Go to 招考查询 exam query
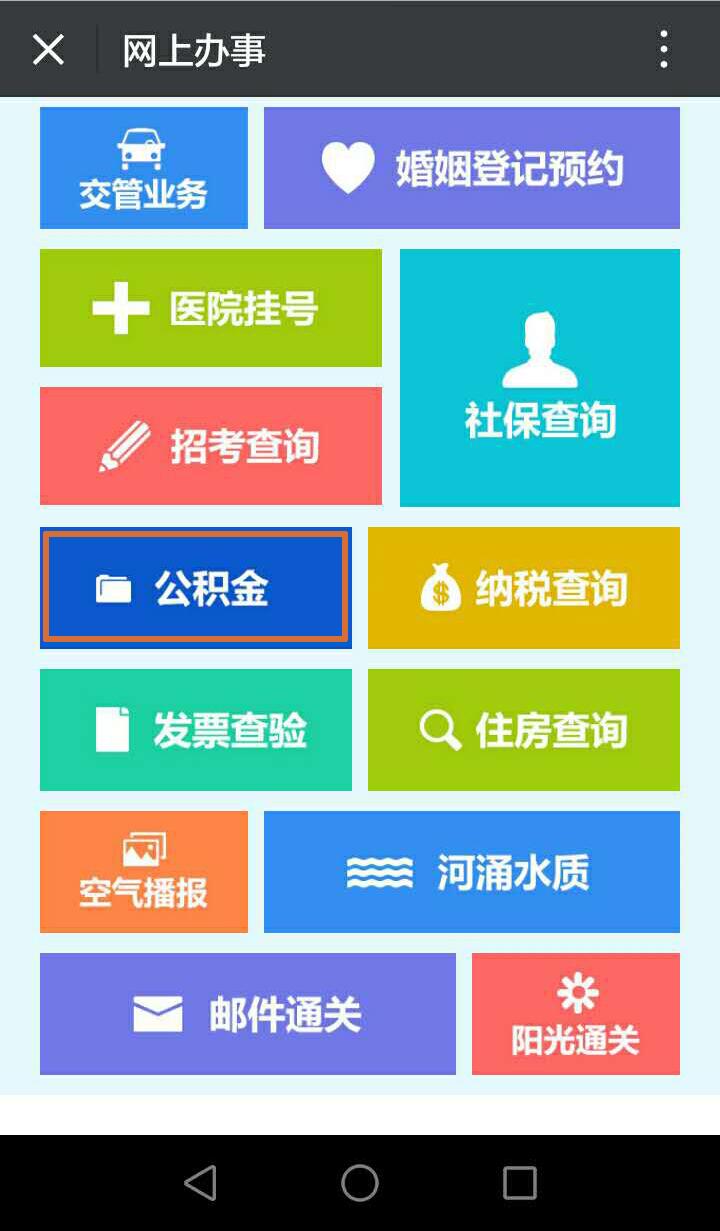This screenshot has height=1231, width=720. [x=211, y=446]
